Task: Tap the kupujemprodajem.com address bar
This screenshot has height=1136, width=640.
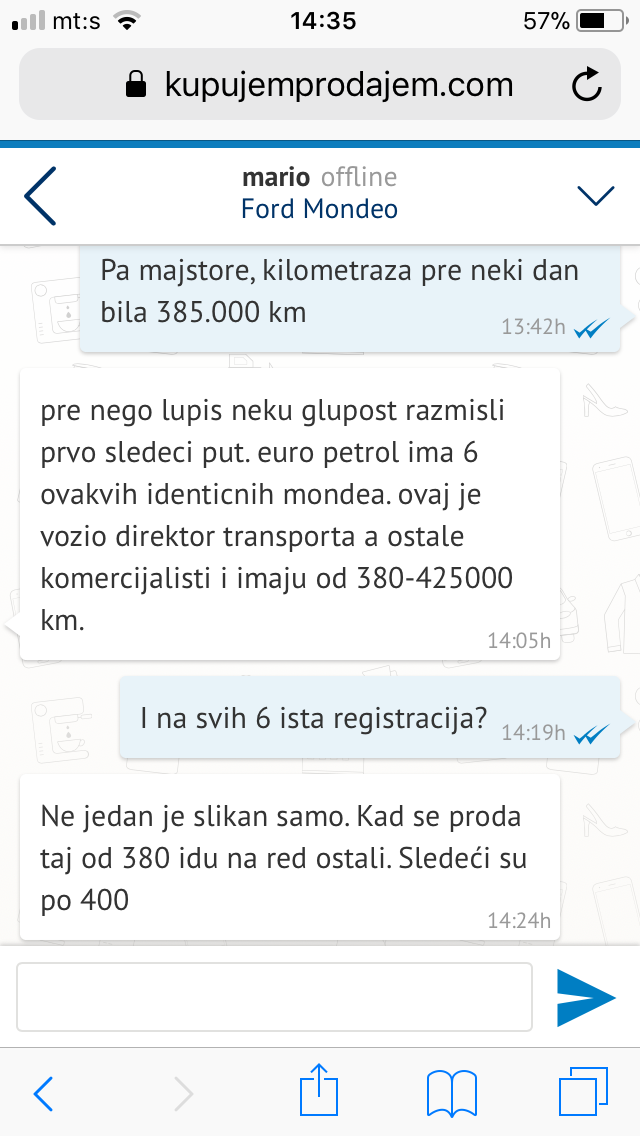Action: (x=320, y=85)
